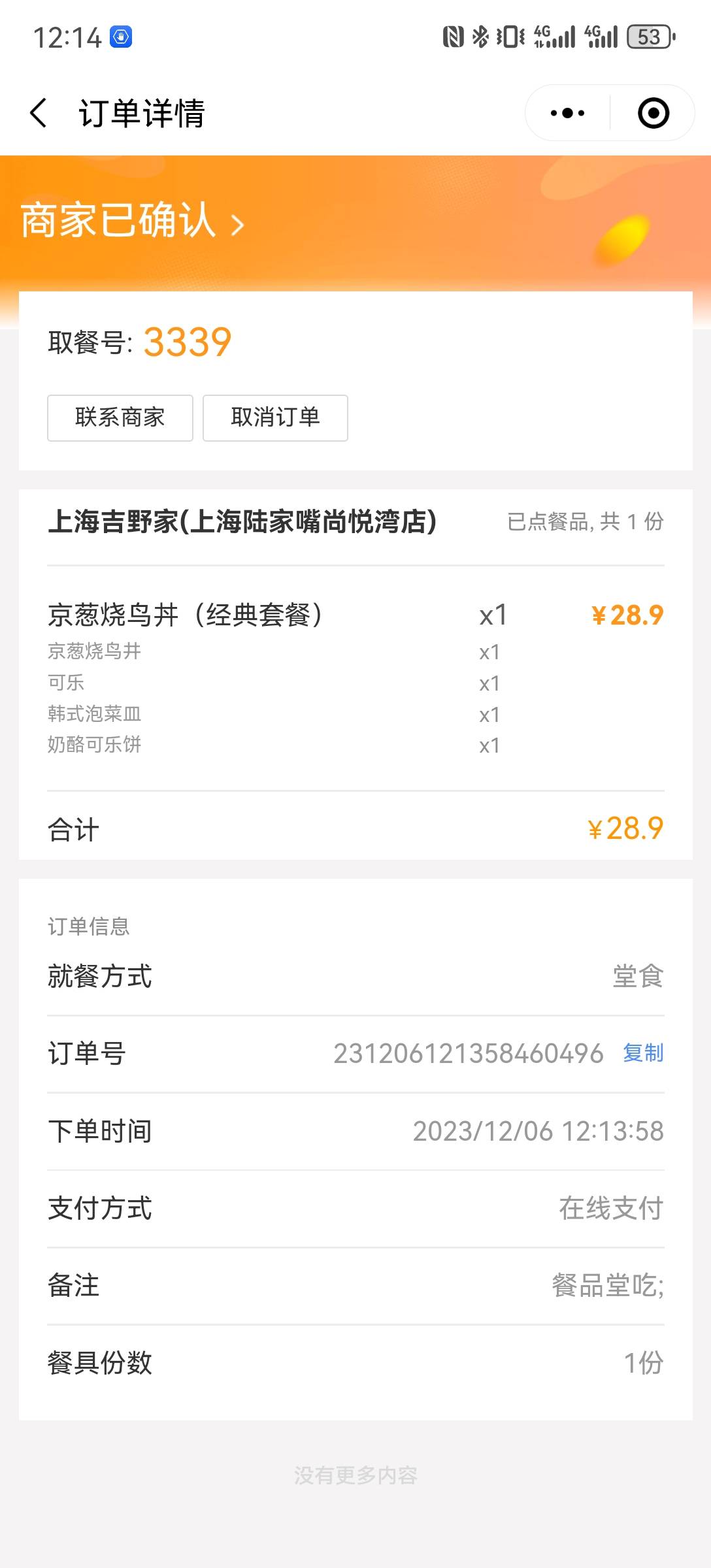Tap 取消订单 to cancel the order
711x1568 pixels.
[x=275, y=417]
